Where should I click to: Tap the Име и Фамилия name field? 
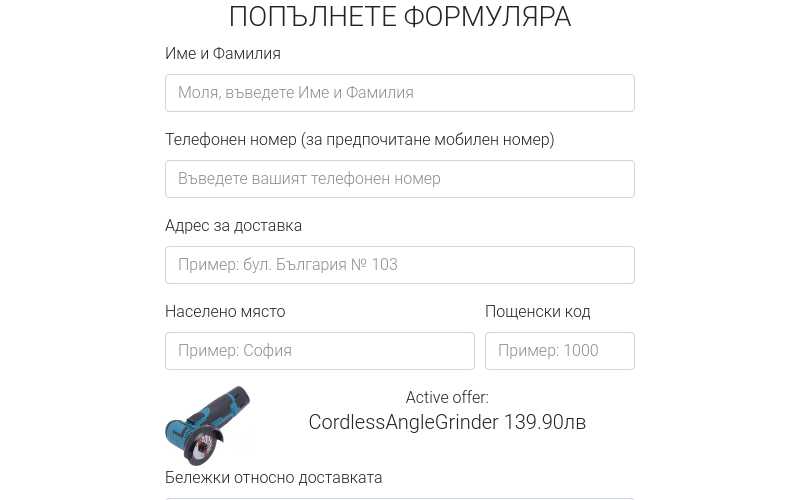pyautogui.click(x=399, y=93)
